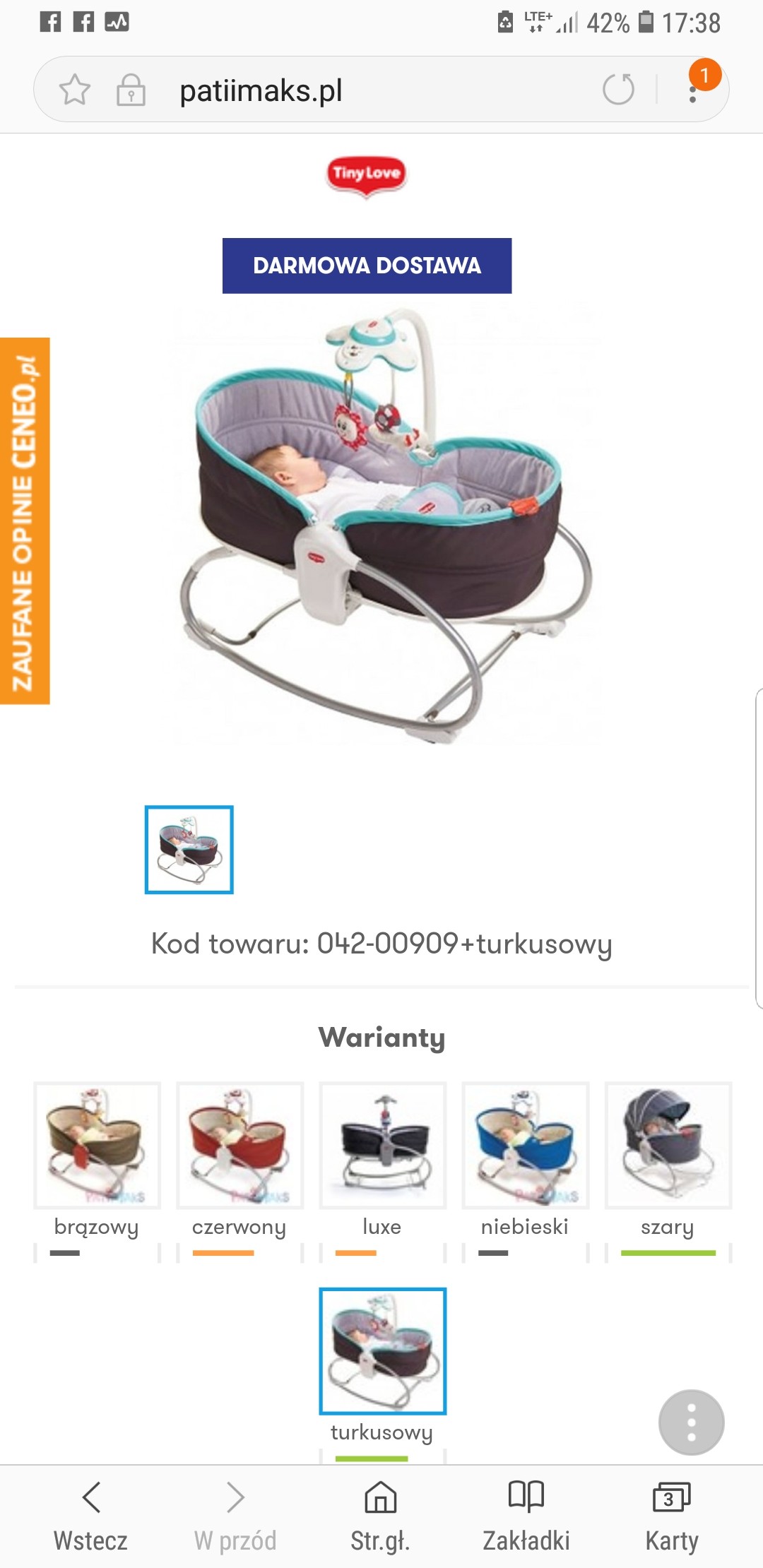Open the browser overflow menu
The height and width of the screenshot is (1568, 763).
click(693, 90)
